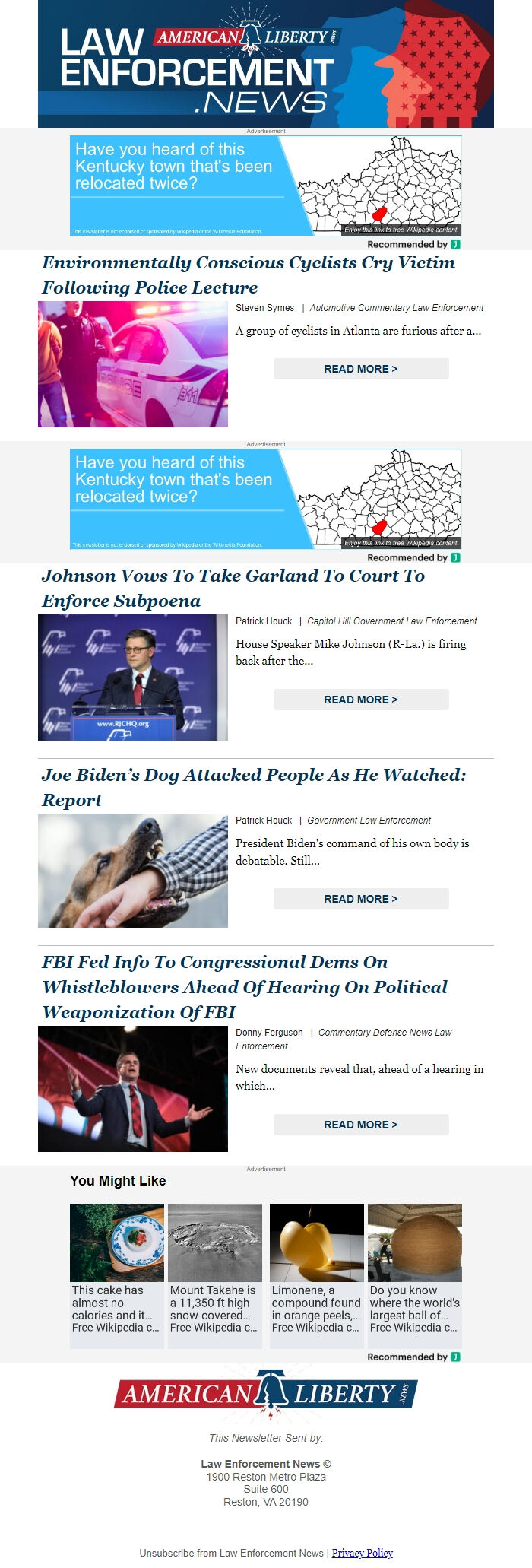Viewport: 532px width, 1568px height.
Task: Open the police car article image
Action: (x=133, y=364)
